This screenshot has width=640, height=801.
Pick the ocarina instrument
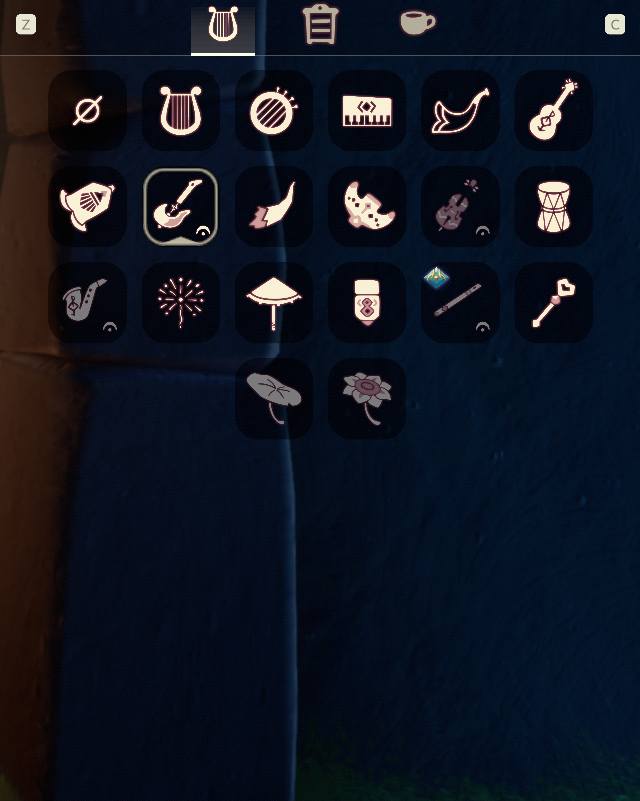point(367,206)
